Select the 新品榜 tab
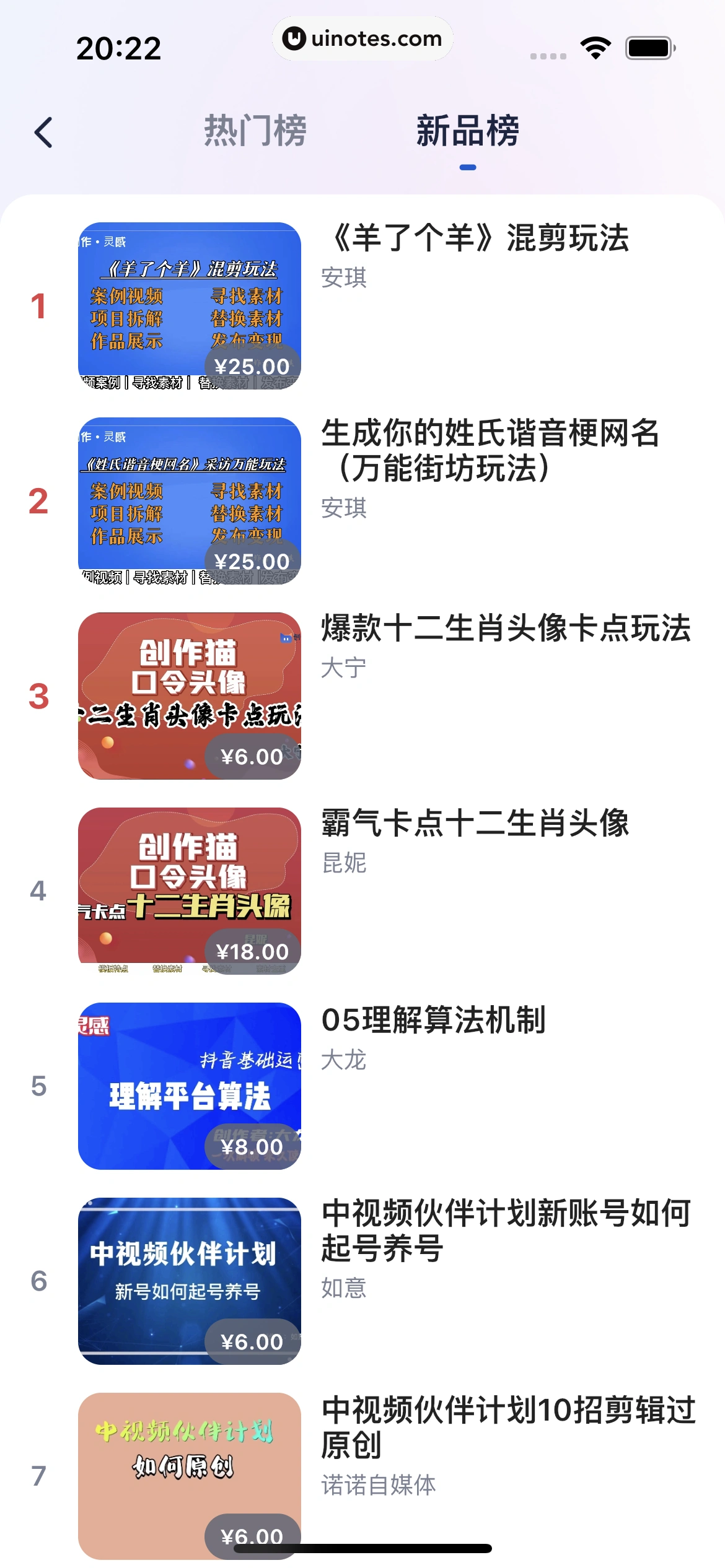 tap(468, 131)
